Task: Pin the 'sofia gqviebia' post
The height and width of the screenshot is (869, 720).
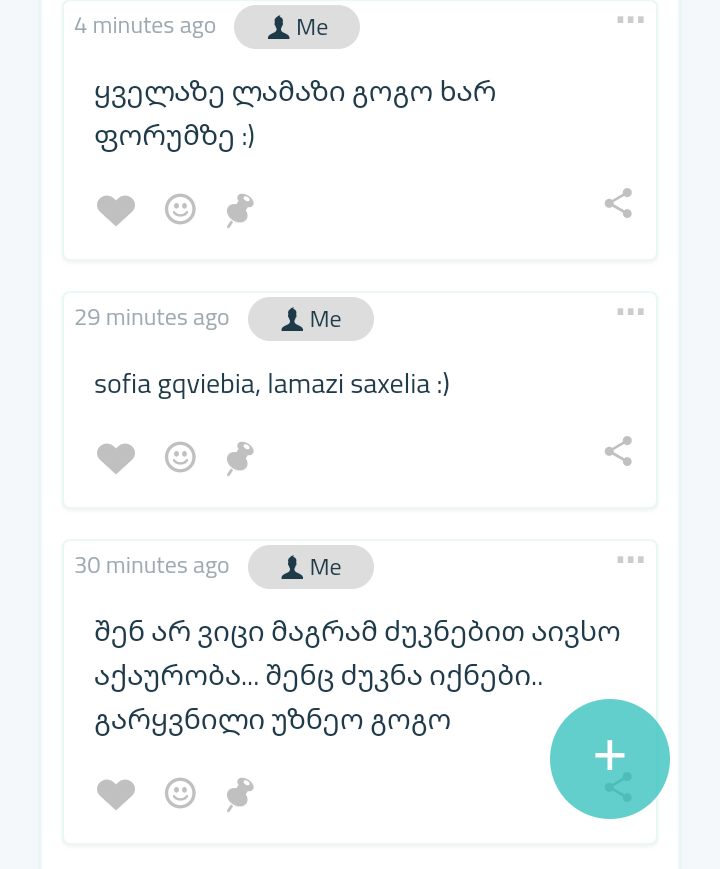Action: click(240, 458)
